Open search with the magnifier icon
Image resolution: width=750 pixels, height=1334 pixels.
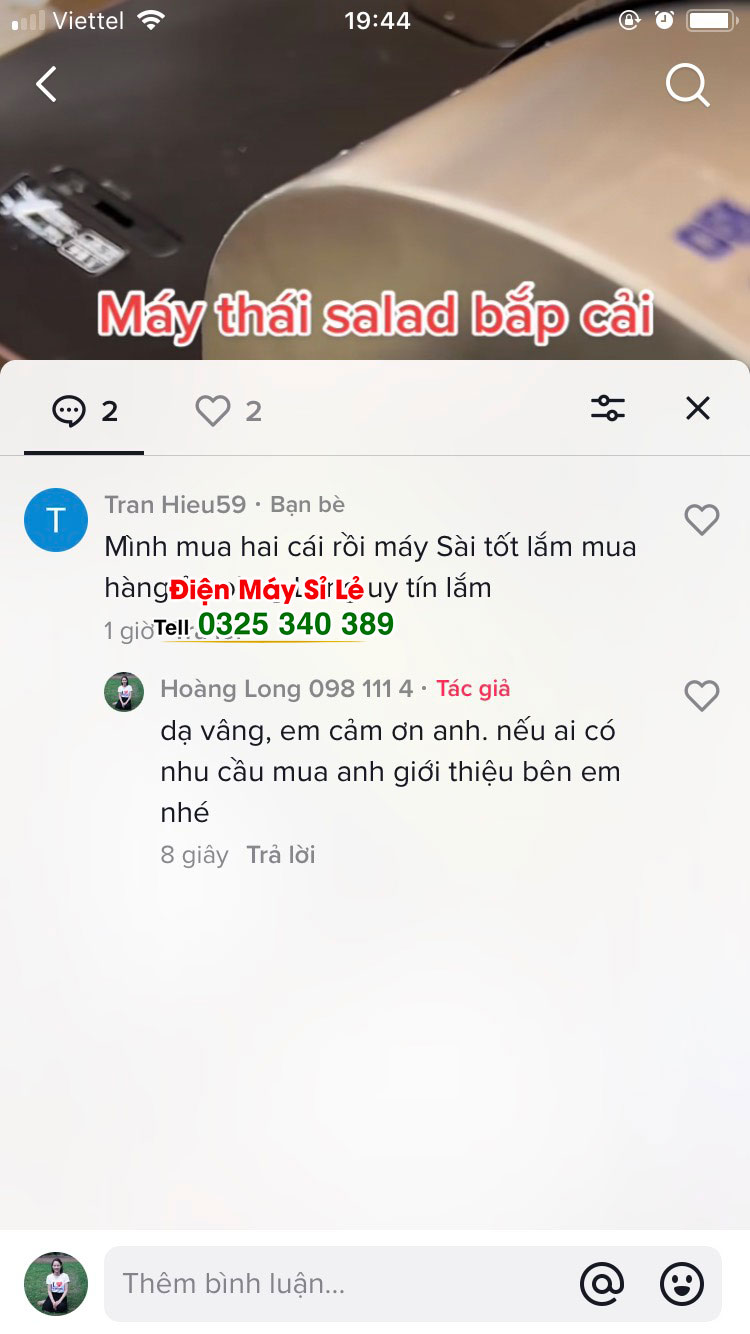click(687, 86)
